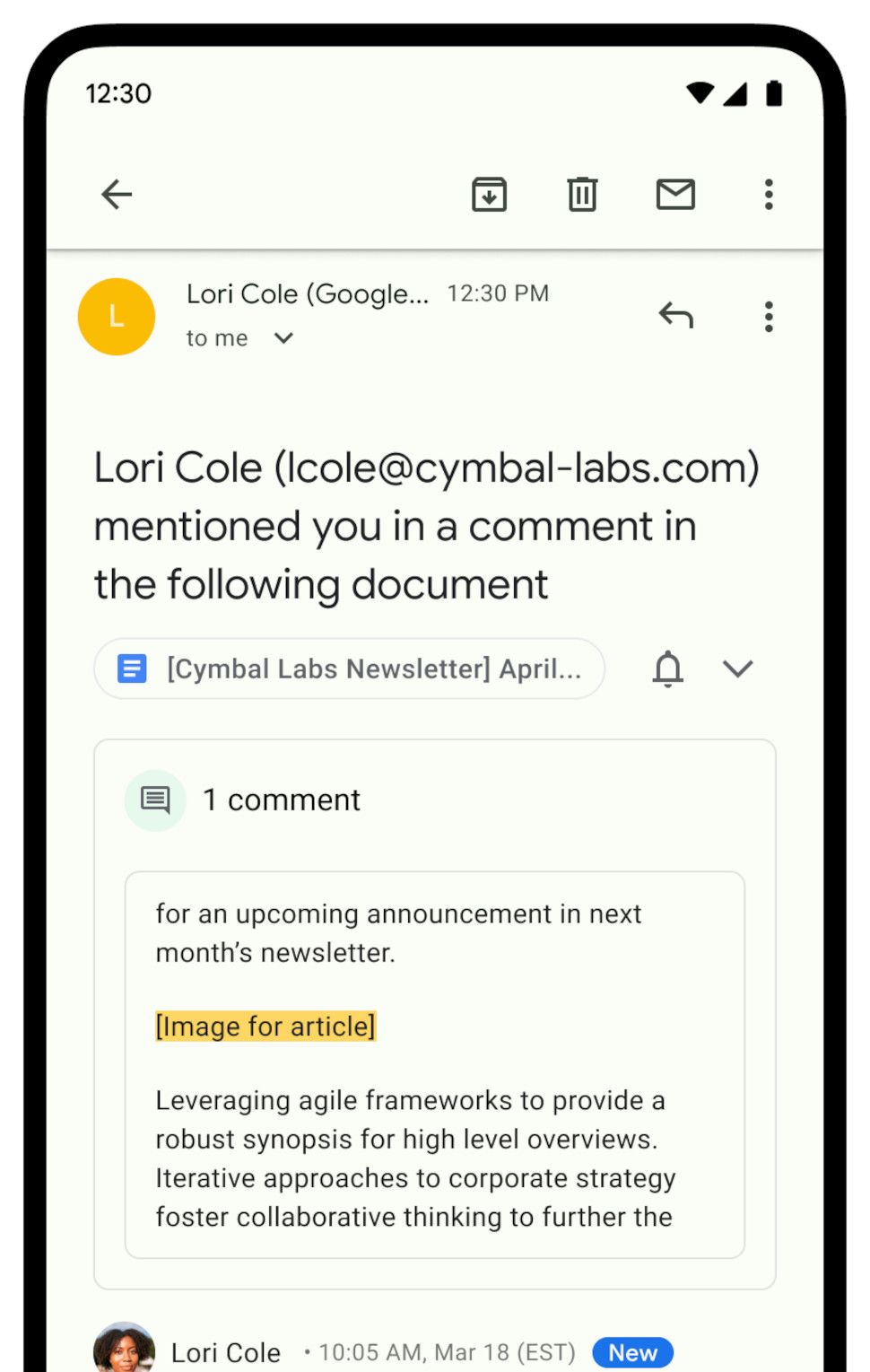
Task: Tap Lori Cole's profile photo at bottom
Action: point(123,1350)
